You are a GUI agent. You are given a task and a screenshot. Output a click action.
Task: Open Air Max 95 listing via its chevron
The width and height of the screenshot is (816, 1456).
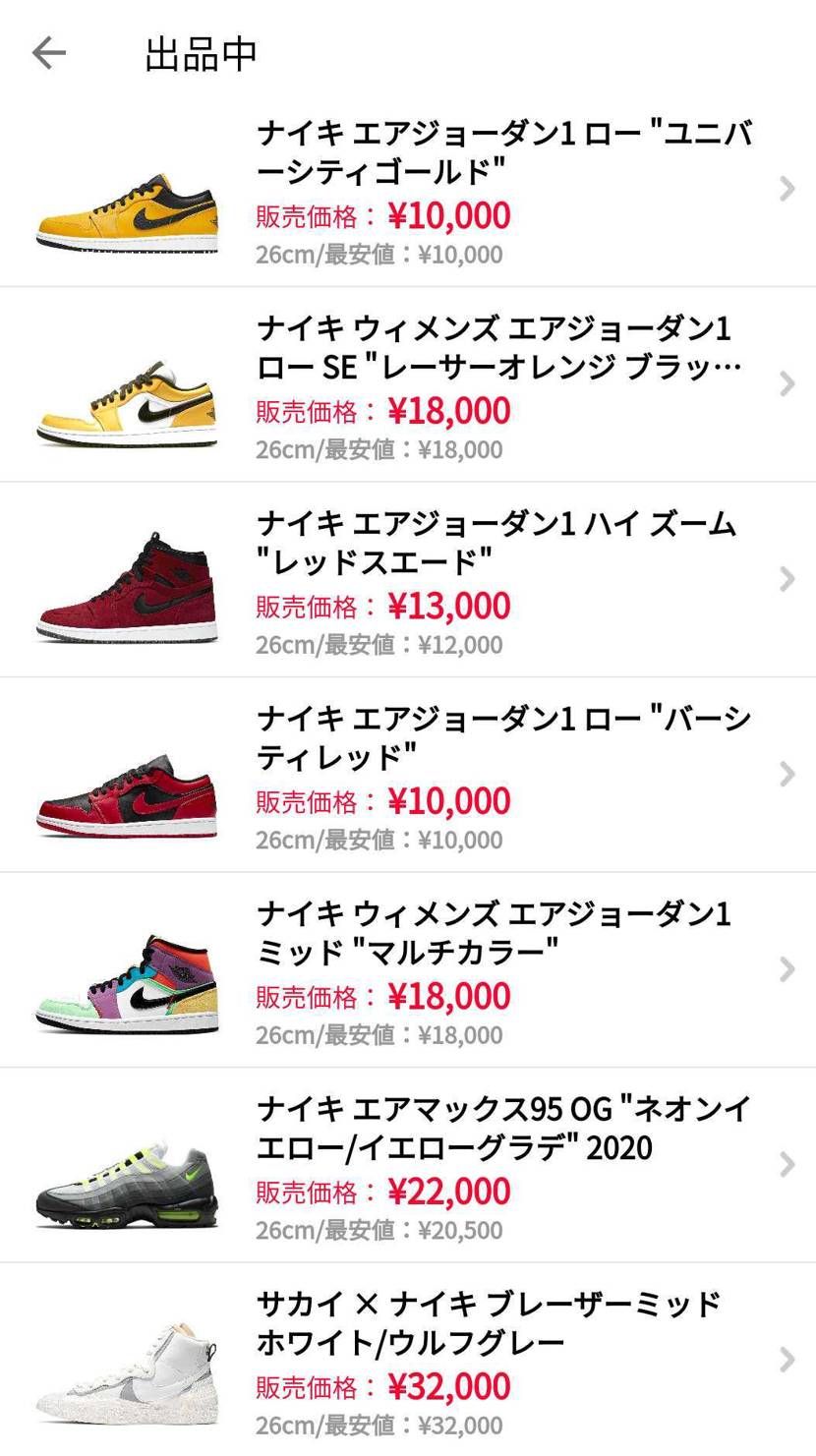787,1165
